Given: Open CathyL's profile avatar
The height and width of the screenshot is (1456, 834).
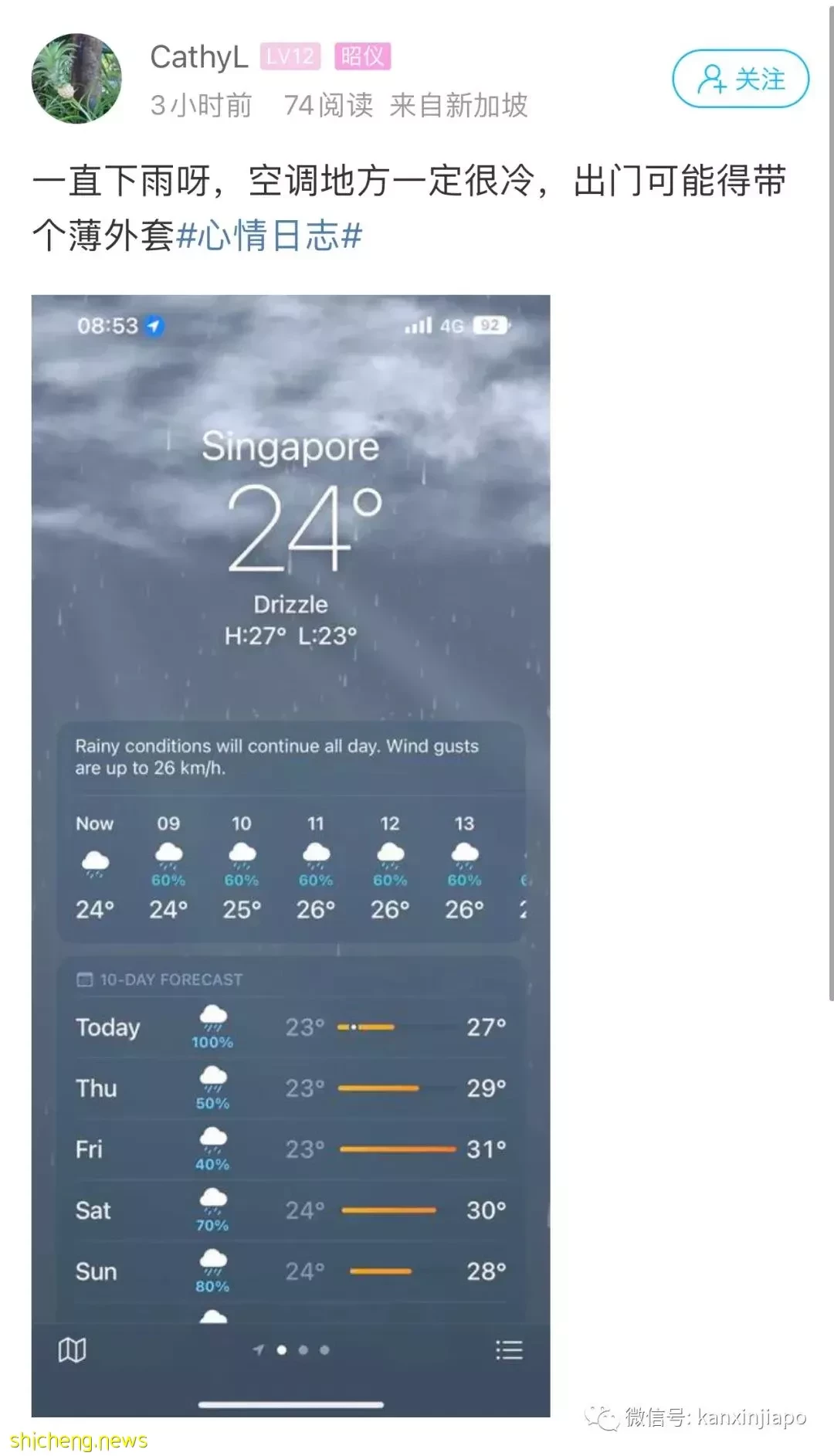Looking at the screenshot, I should pos(76,78).
